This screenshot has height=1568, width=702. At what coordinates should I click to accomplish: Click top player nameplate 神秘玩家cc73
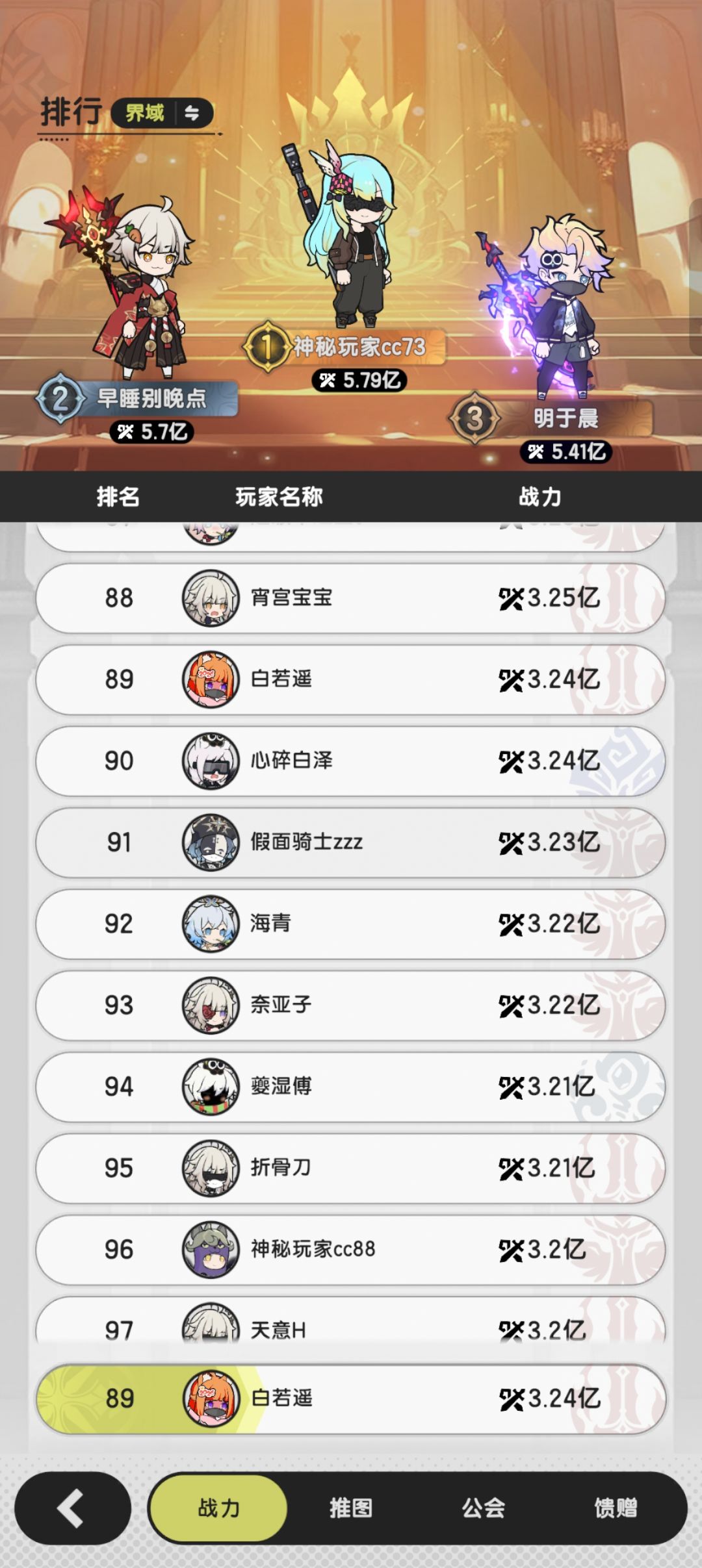(x=361, y=348)
